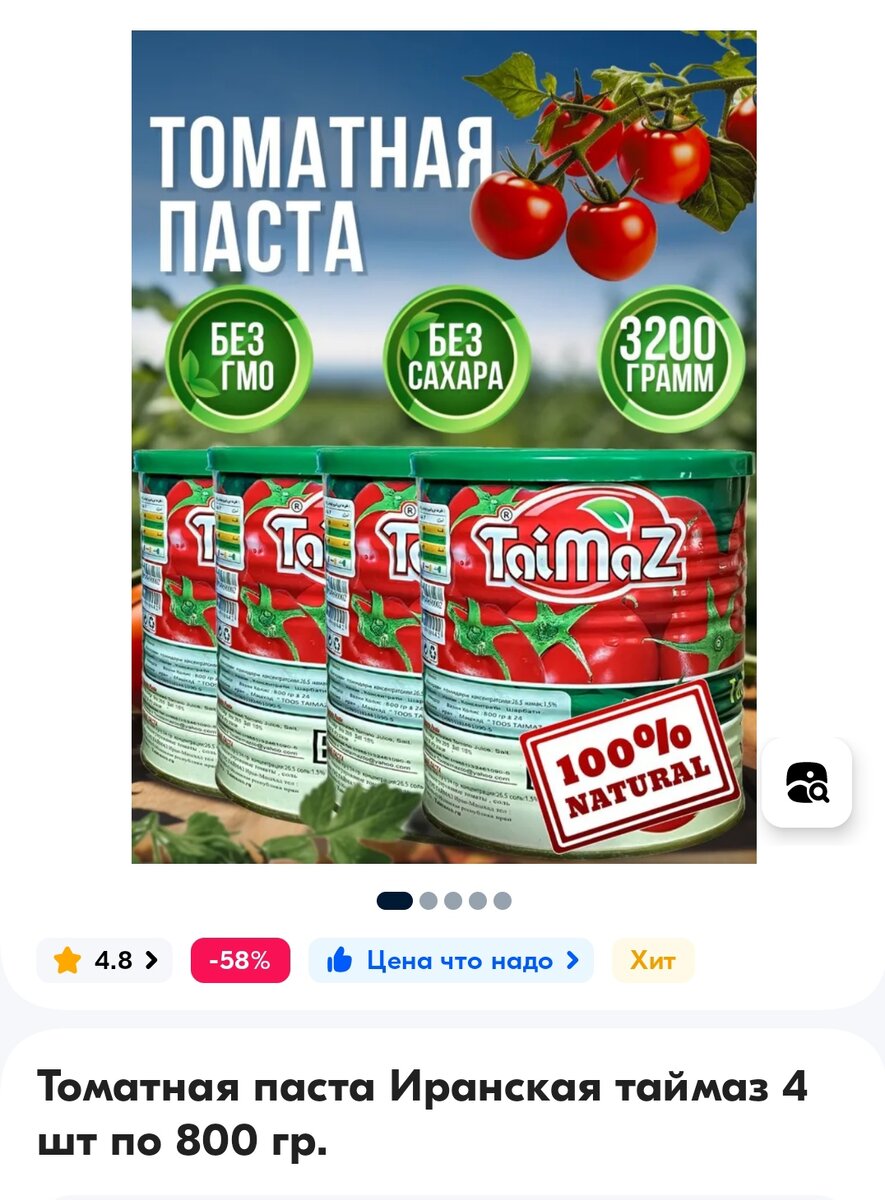The width and height of the screenshot is (885, 1200).
Task: Click the 100% NATURAL stamp on the can
Action: [630, 765]
